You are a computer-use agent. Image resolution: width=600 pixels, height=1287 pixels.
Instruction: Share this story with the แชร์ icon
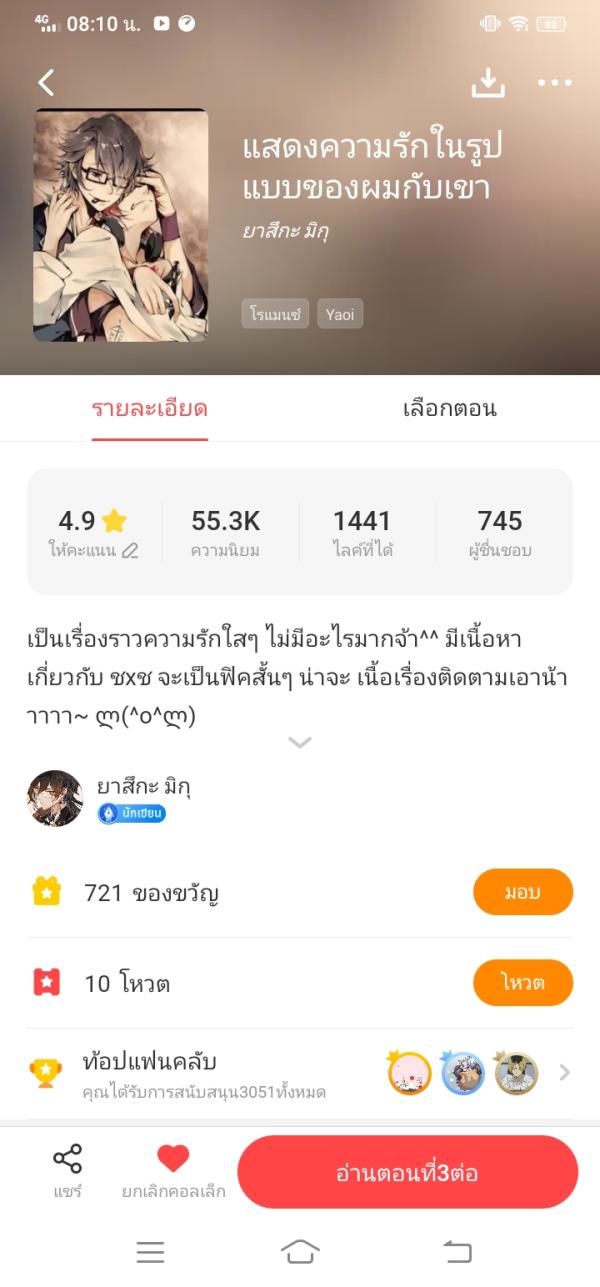point(67,1171)
